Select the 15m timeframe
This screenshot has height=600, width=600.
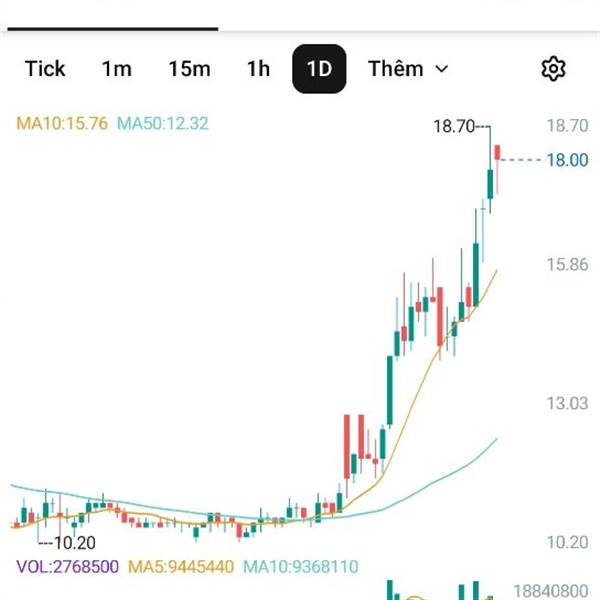[x=189, y=69]
